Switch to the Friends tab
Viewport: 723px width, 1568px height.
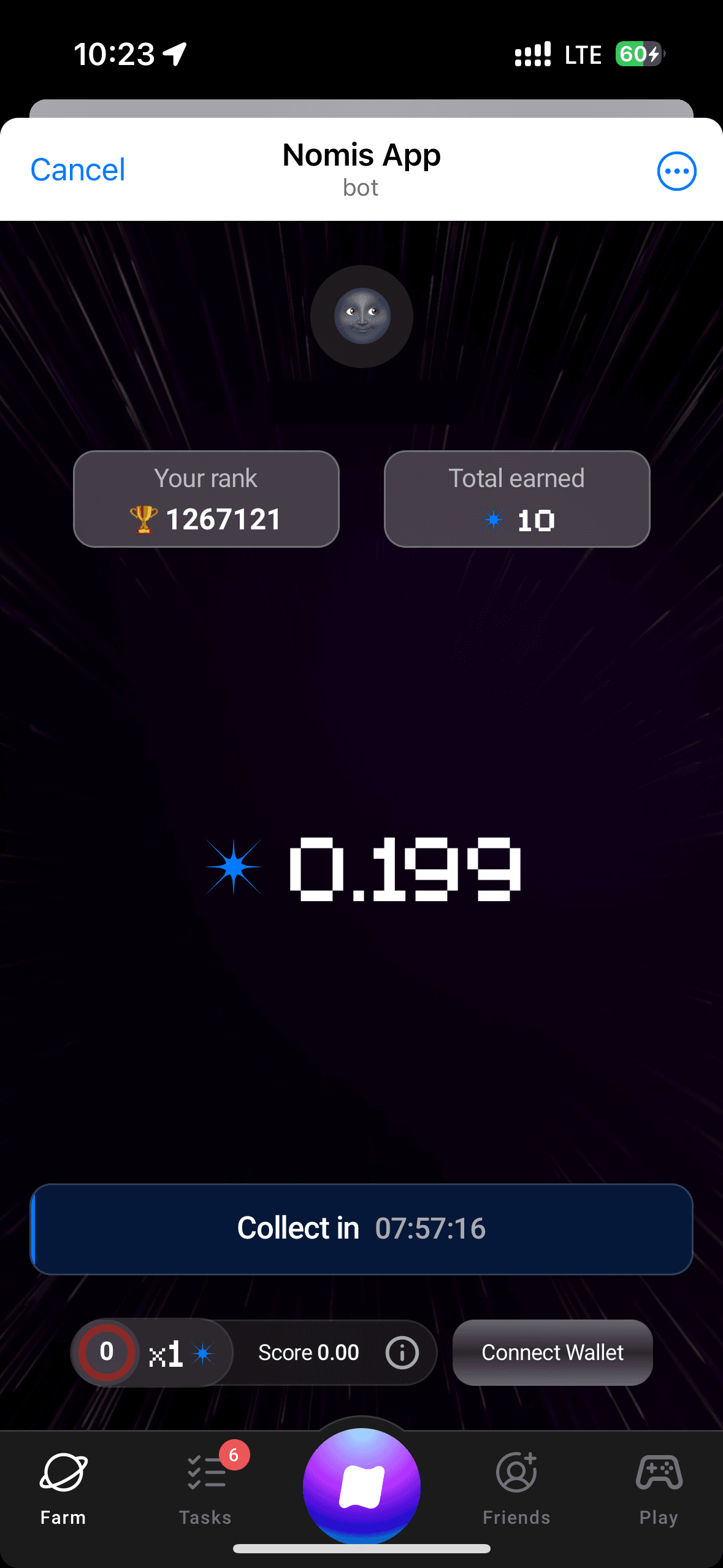click(516, 1485)
